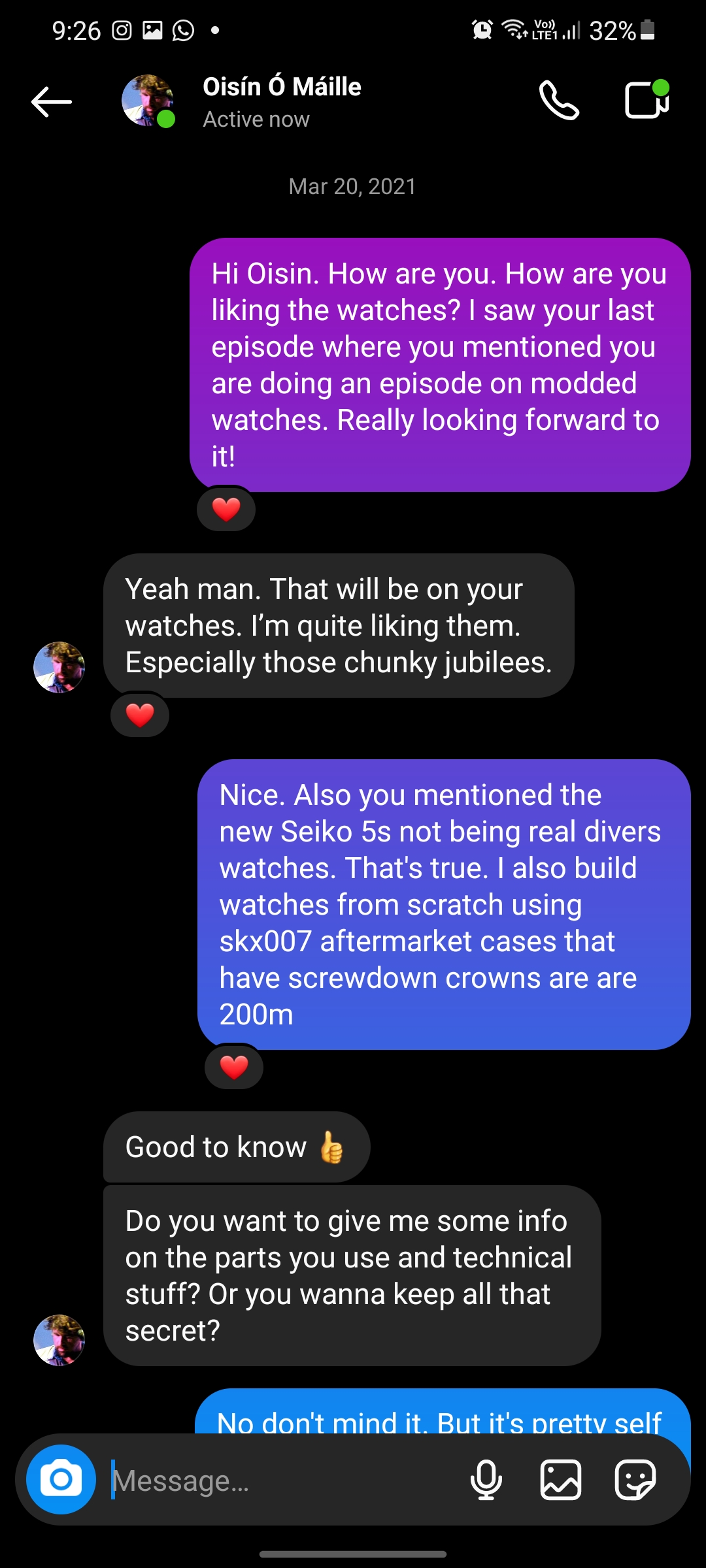View heart reaction on the 'Seiko 5s' message
This screenshot has width=706, height=1568.
234,1067
